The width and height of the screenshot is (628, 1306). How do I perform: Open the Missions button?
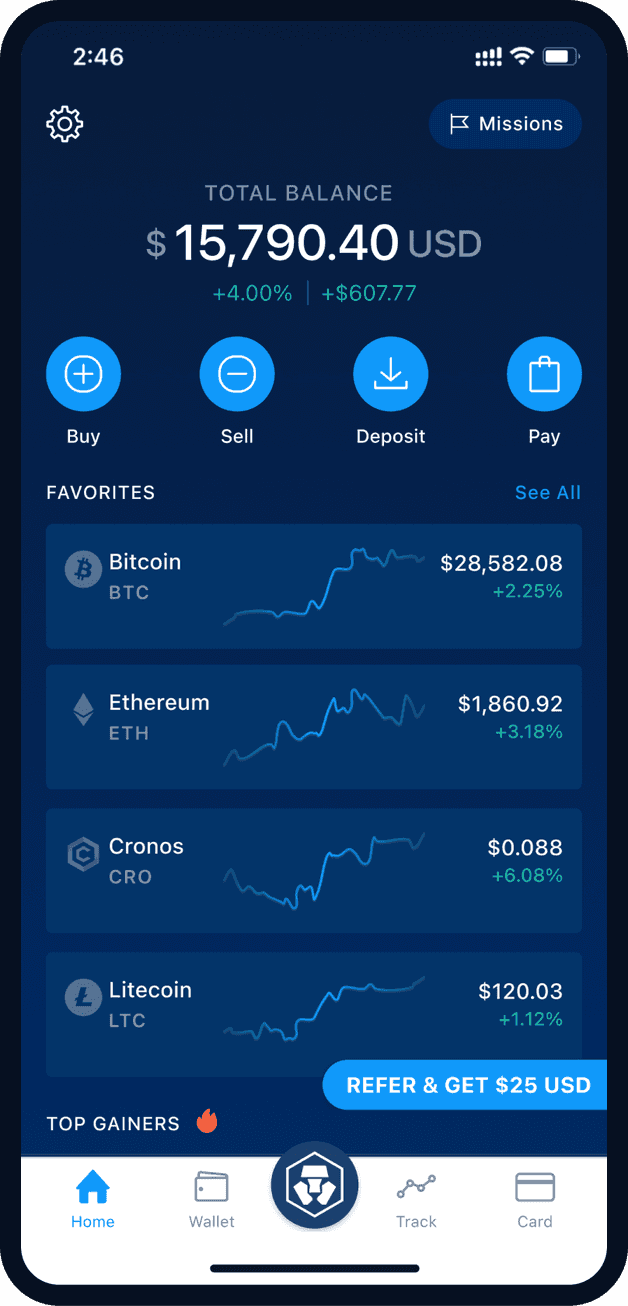(x=505, y=124)
